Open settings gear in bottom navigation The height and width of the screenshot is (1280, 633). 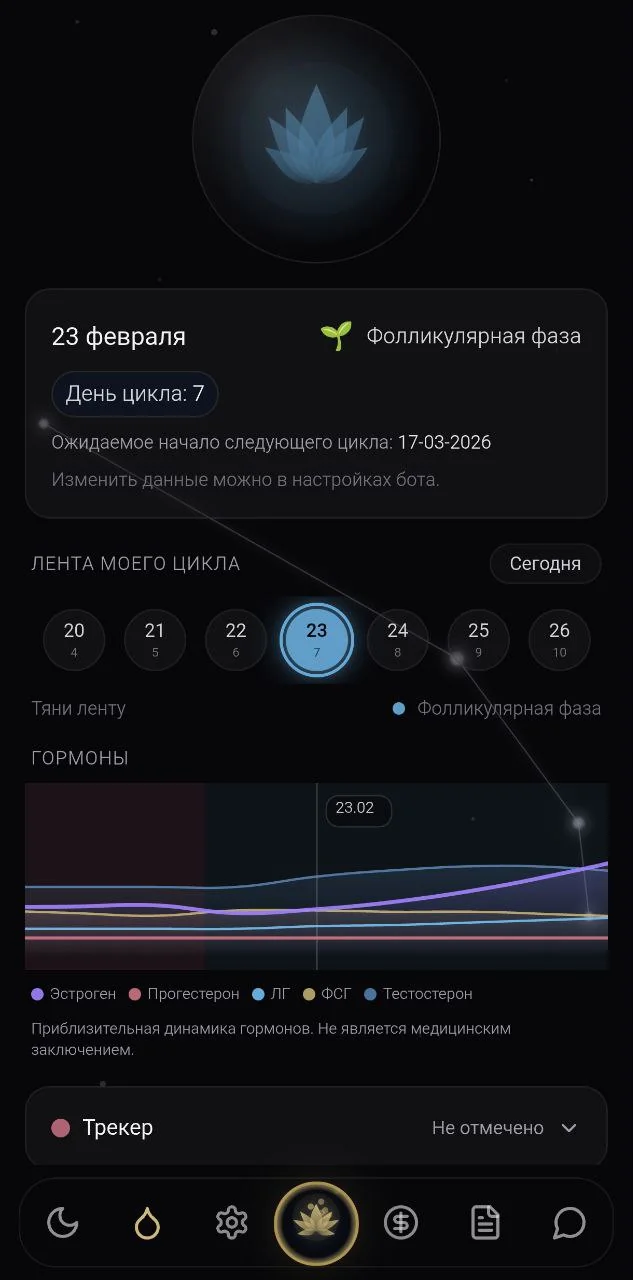pos(231,1222)
